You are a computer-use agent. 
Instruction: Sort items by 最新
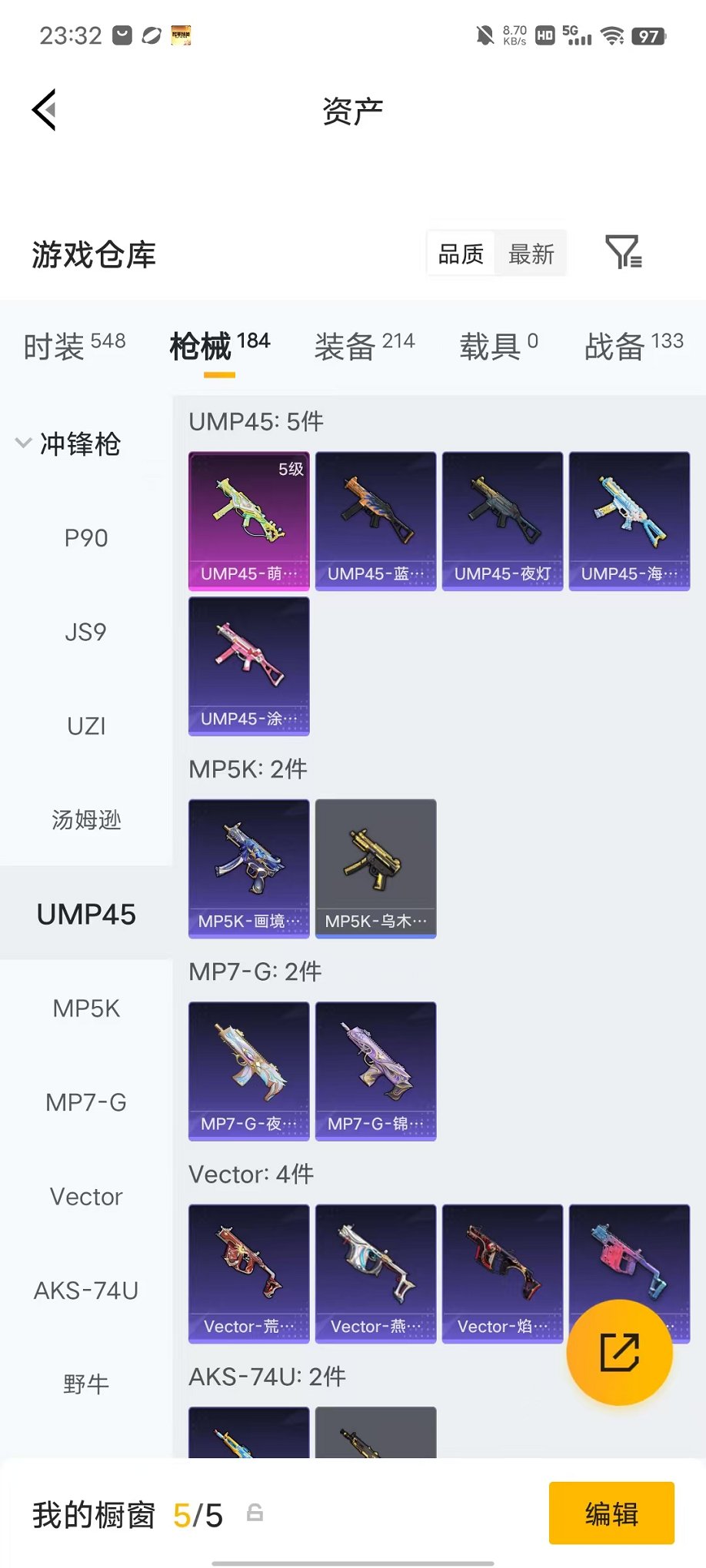click(x=531, y=253)
